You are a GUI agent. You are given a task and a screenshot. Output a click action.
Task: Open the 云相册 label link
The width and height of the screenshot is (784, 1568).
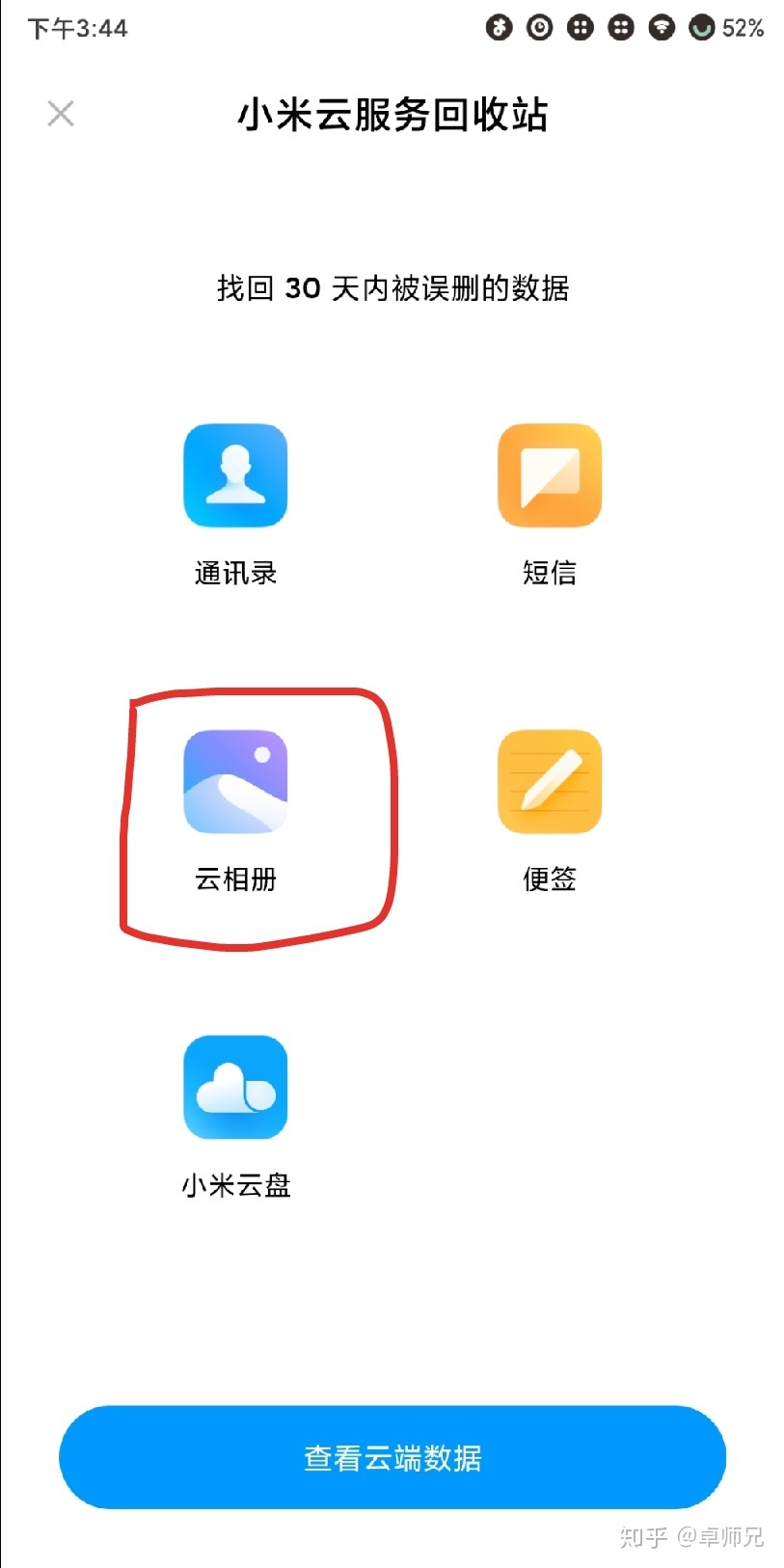[235, 879]
